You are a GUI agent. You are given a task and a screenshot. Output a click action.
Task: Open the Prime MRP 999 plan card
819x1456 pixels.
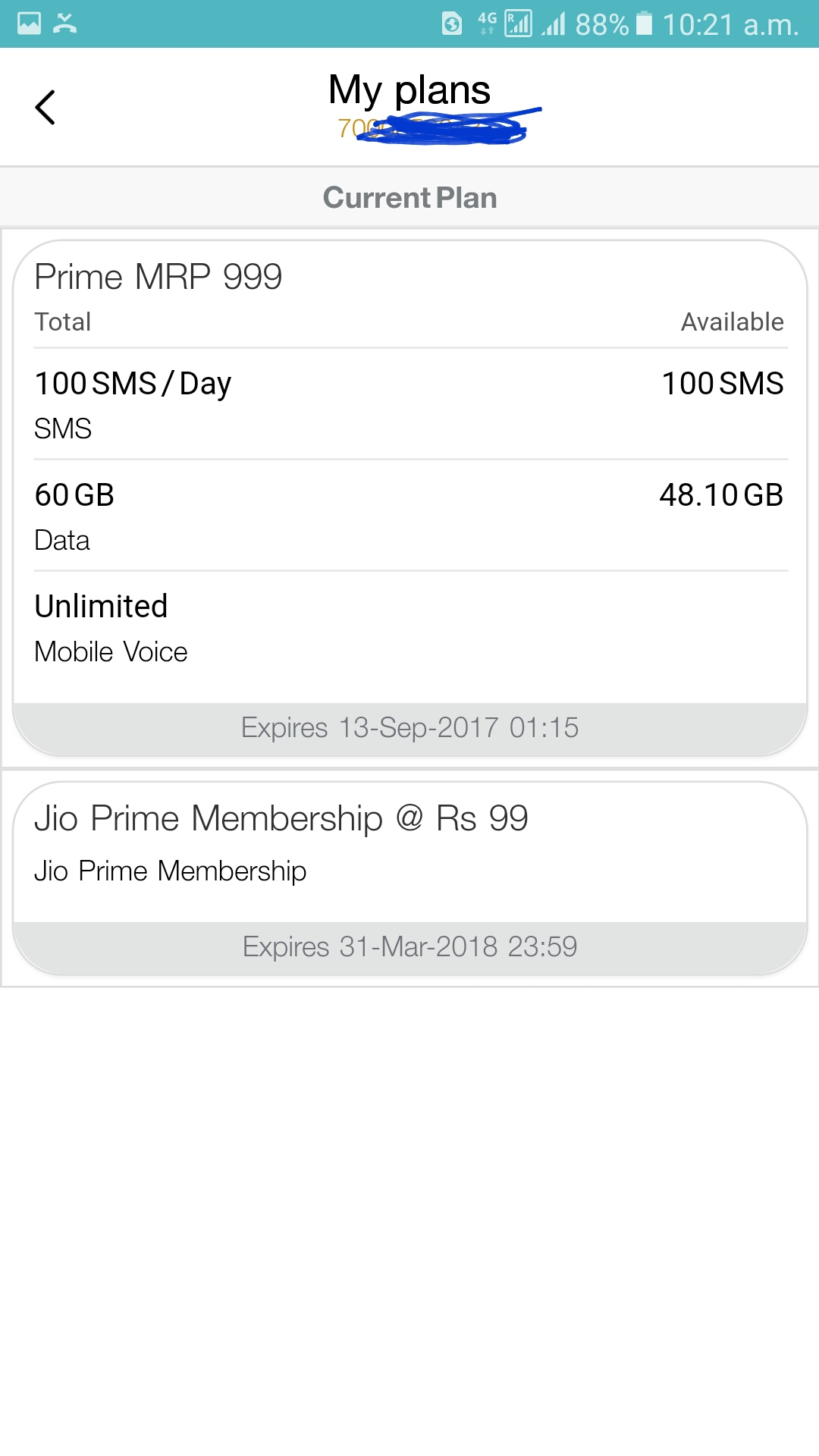click(409, 498)
